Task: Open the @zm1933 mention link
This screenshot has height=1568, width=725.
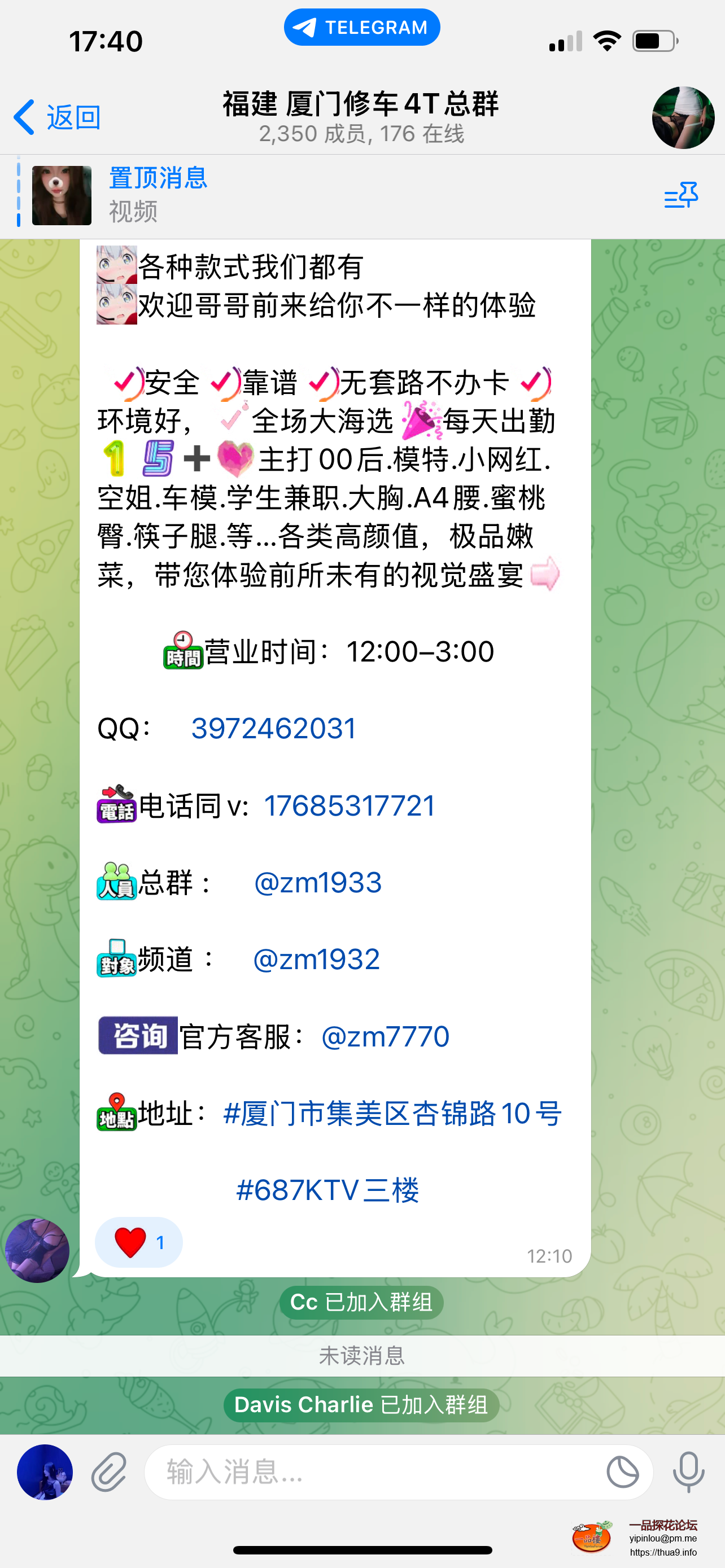Action: [x=317, y=883]
